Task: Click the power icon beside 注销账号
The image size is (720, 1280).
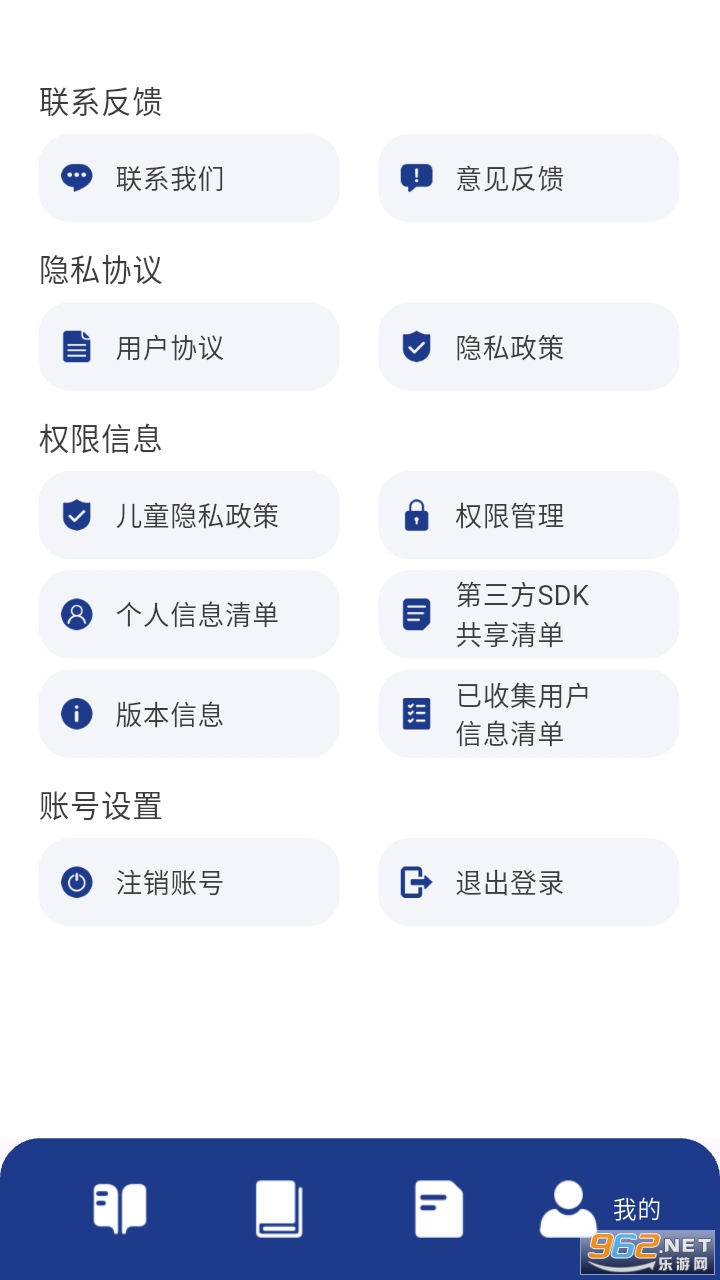Action: click(x=76, y=882)
